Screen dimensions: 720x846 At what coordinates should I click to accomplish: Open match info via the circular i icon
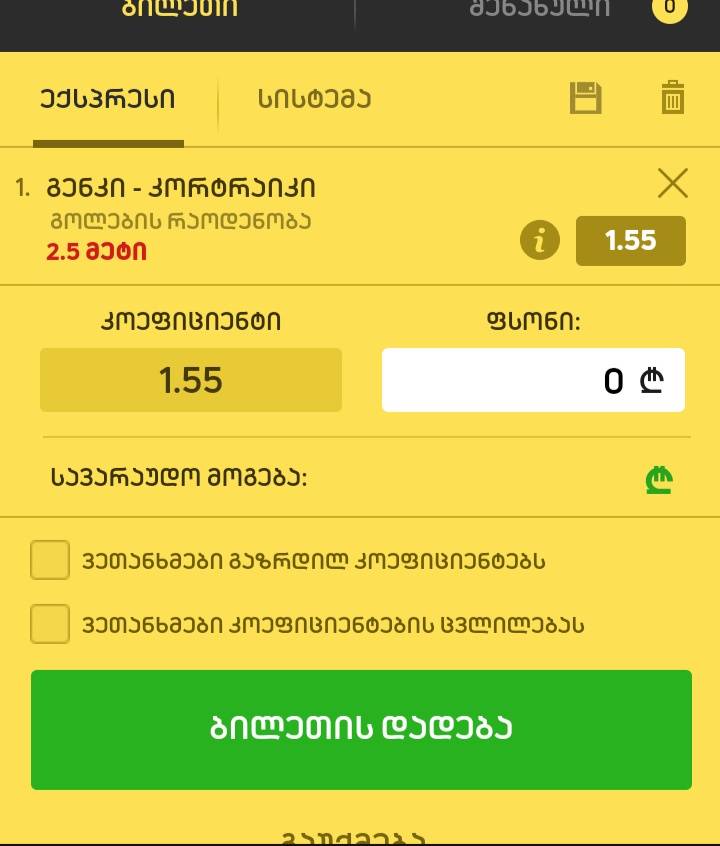(x=539, y=240)
